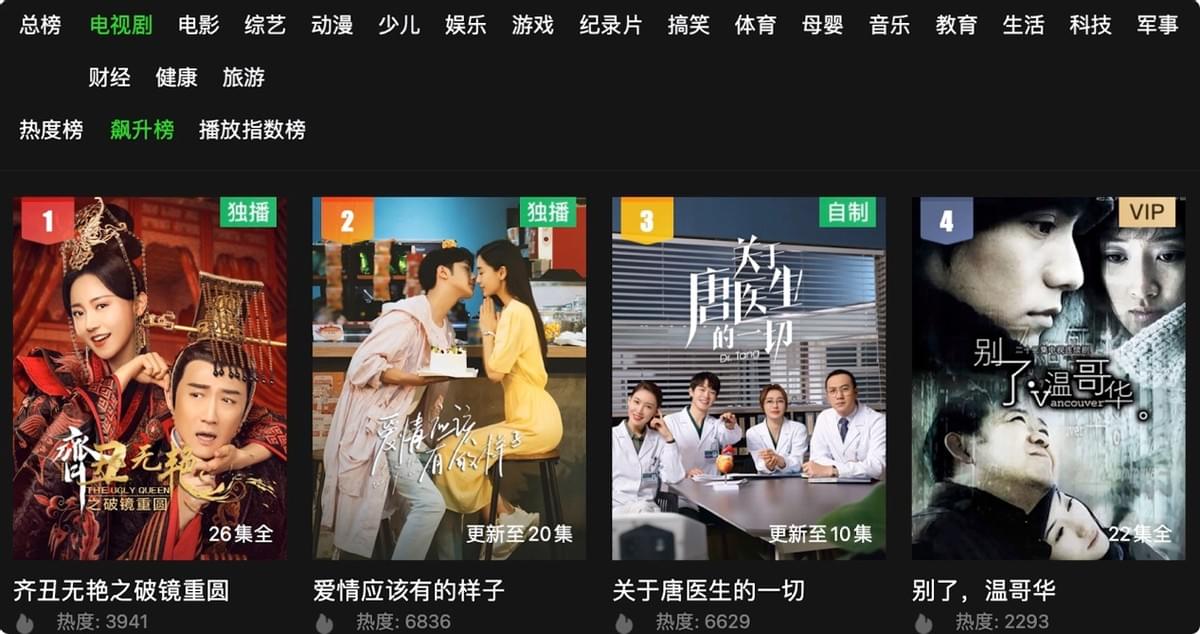
Task: Switch to the 总榜 category
Action: pos(40,25)
